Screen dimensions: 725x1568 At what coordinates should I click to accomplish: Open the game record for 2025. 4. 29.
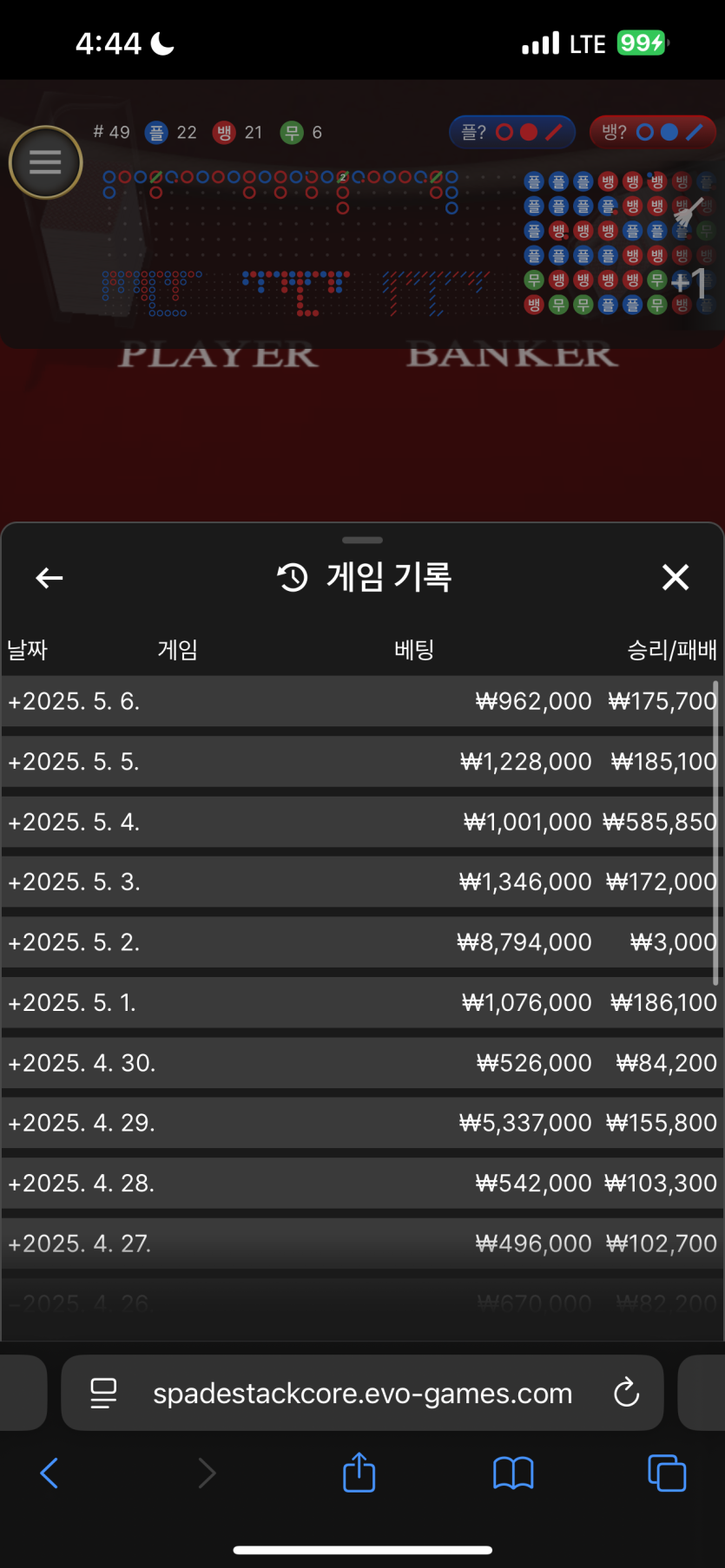362,1123
